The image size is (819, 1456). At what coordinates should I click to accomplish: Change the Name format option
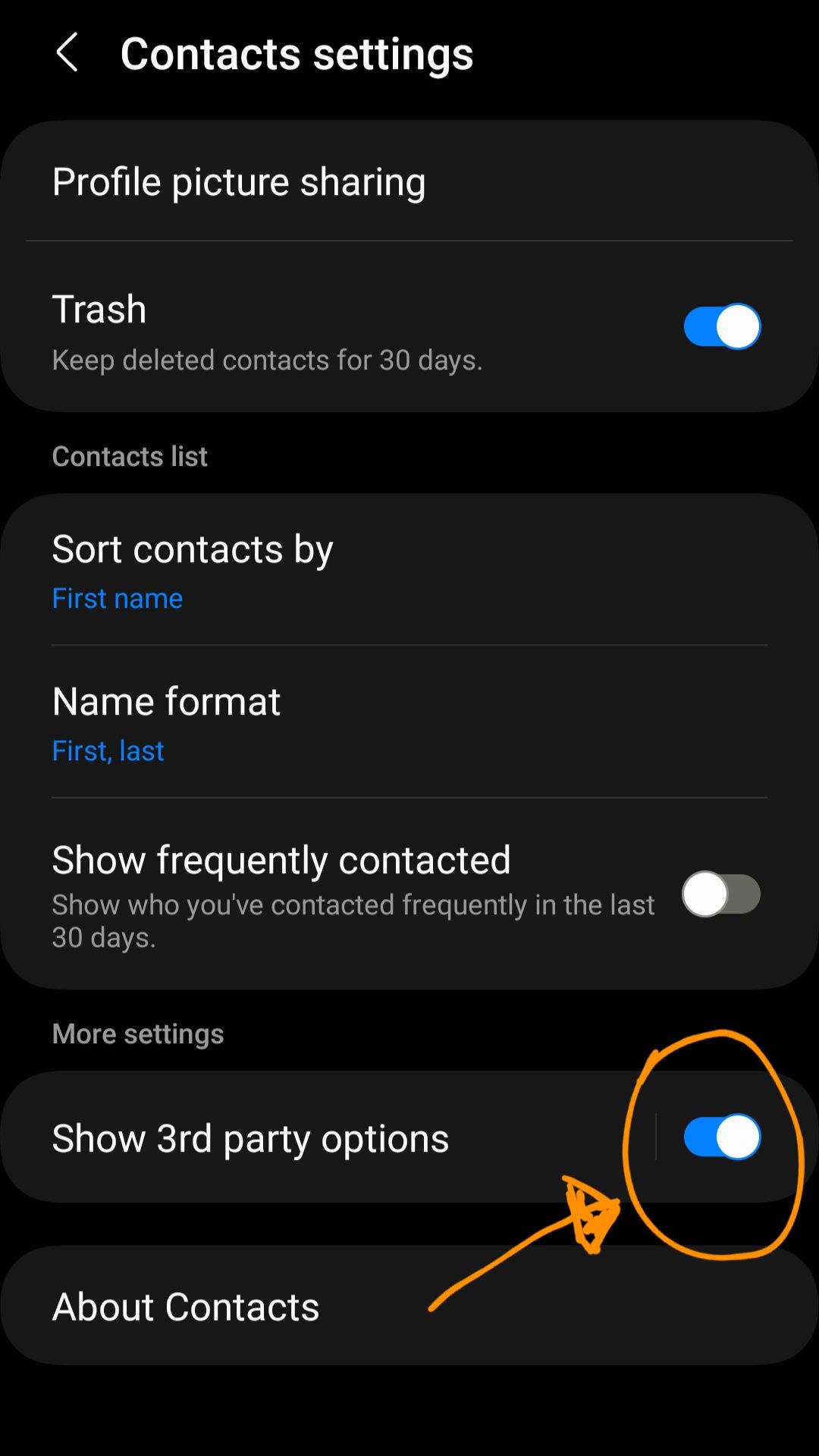point(166,722)
